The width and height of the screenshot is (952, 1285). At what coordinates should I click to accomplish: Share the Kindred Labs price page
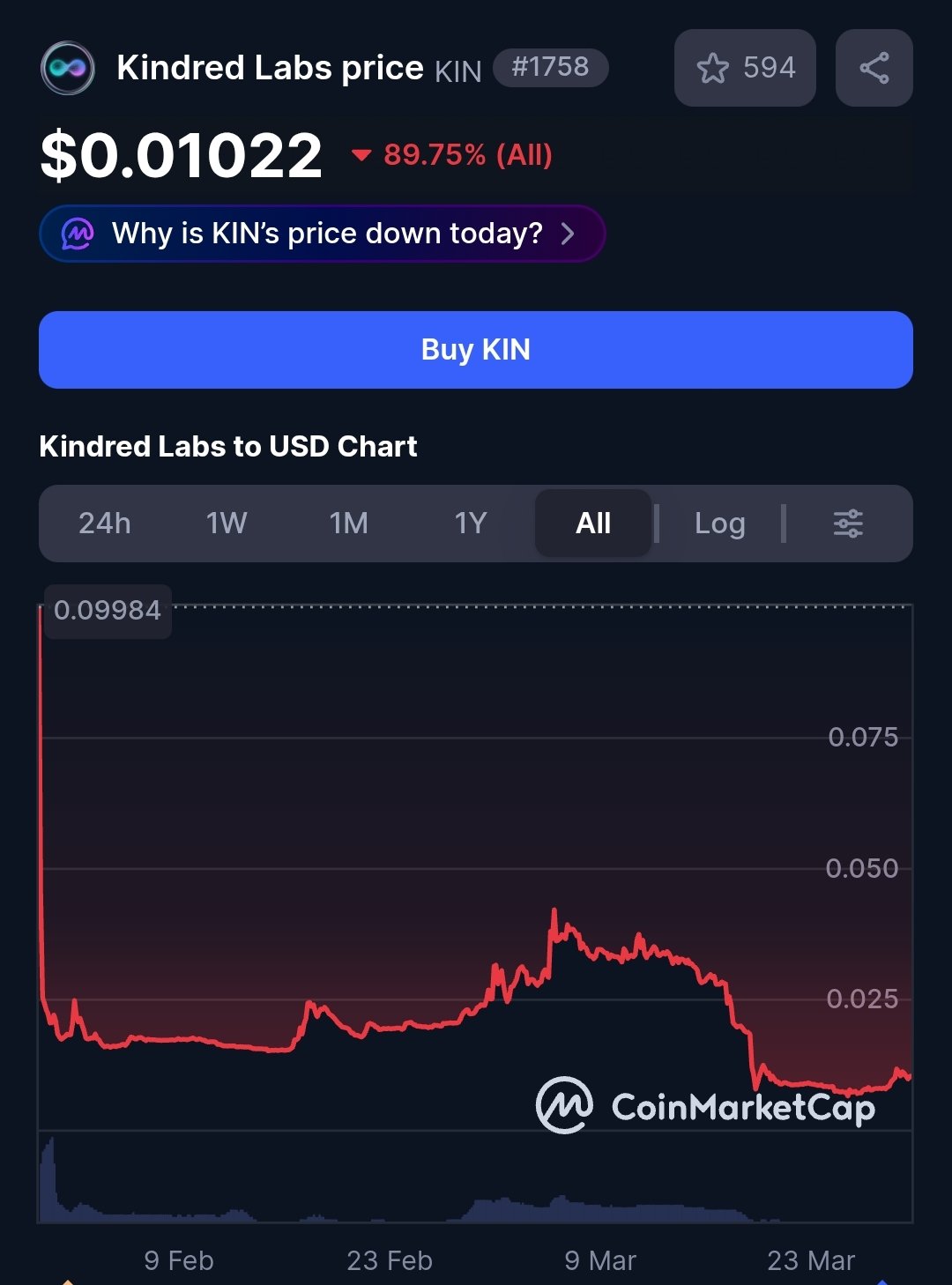click(874, 68)
